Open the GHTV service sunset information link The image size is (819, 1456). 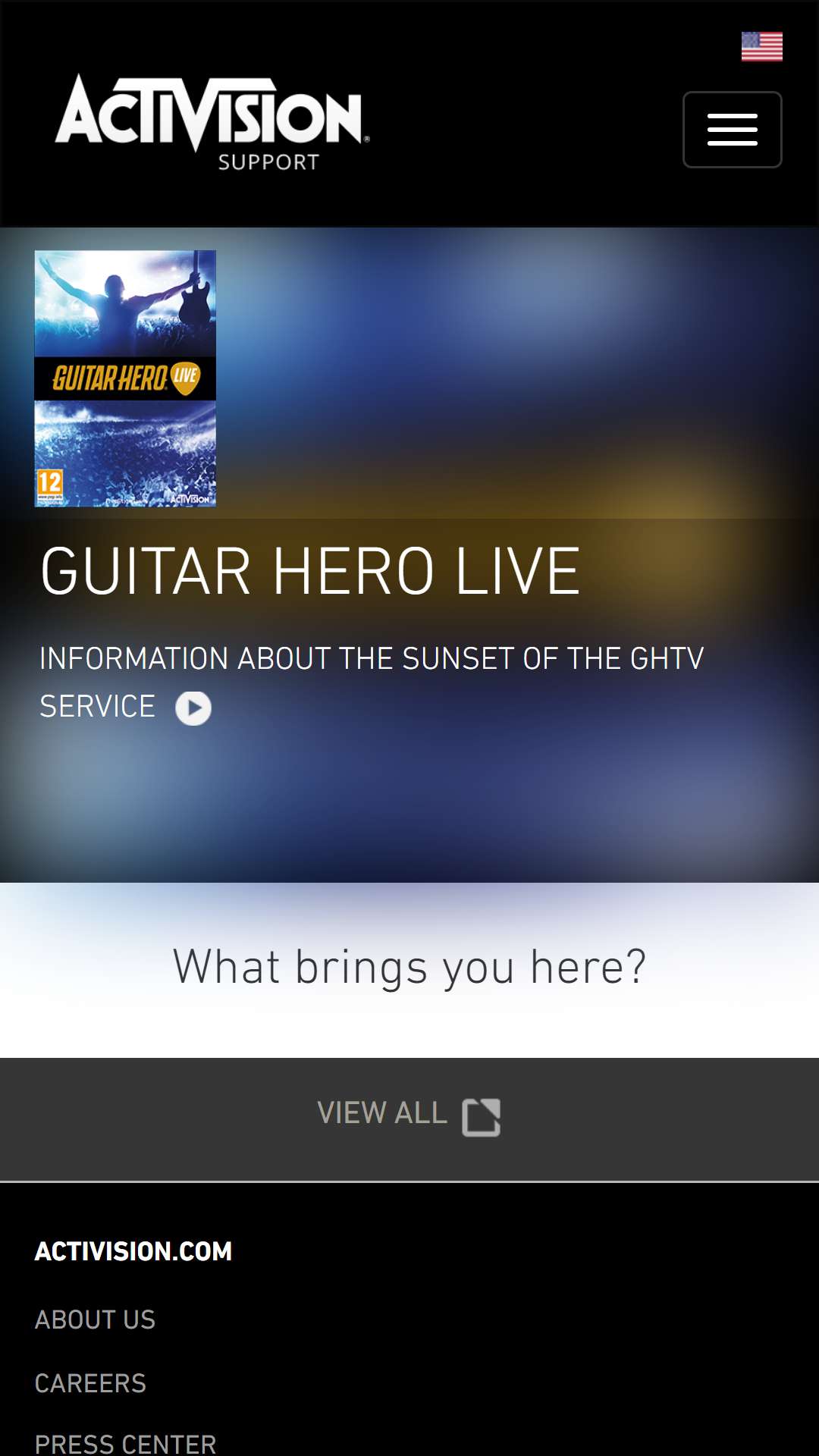click(x=372, y=682)
